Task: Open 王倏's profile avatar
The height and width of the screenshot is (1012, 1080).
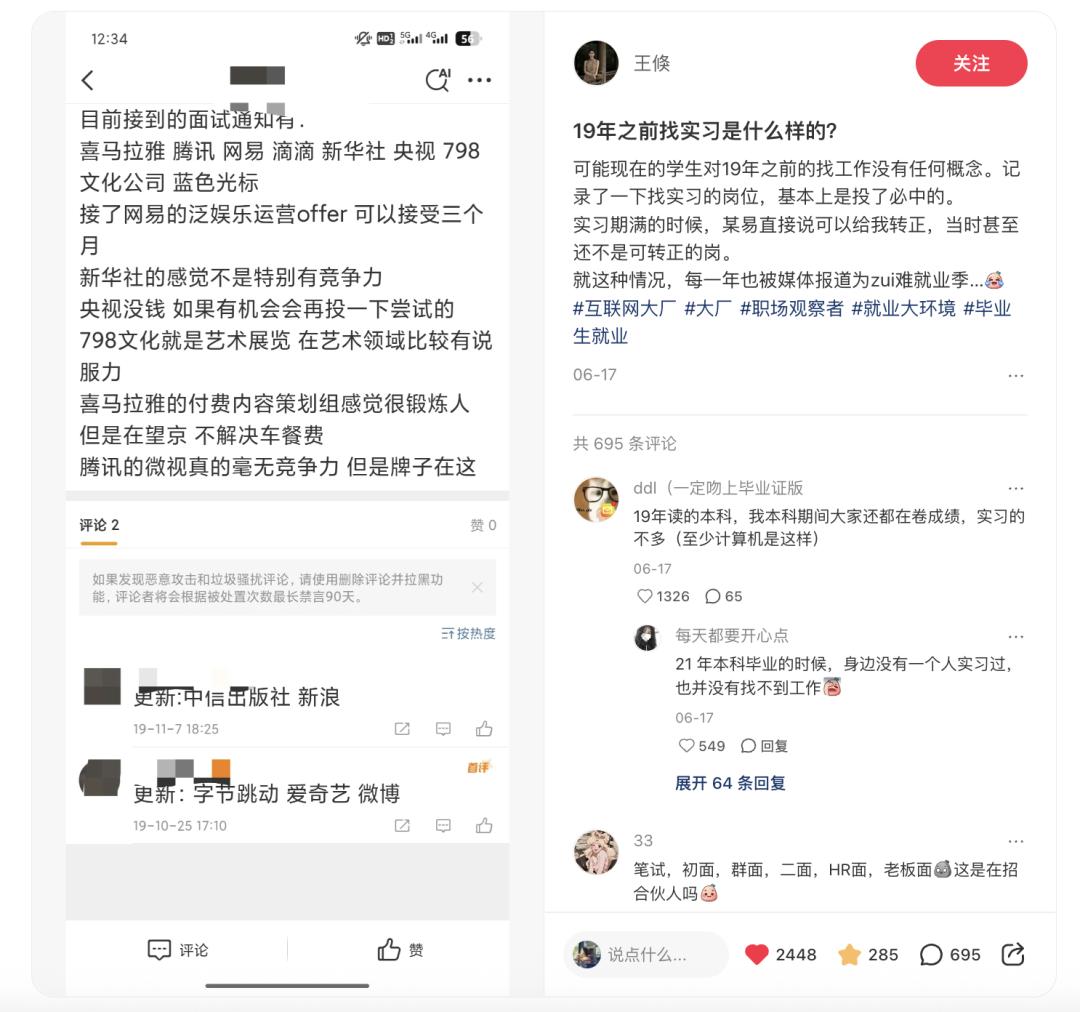Action: (x=596, y=64)
